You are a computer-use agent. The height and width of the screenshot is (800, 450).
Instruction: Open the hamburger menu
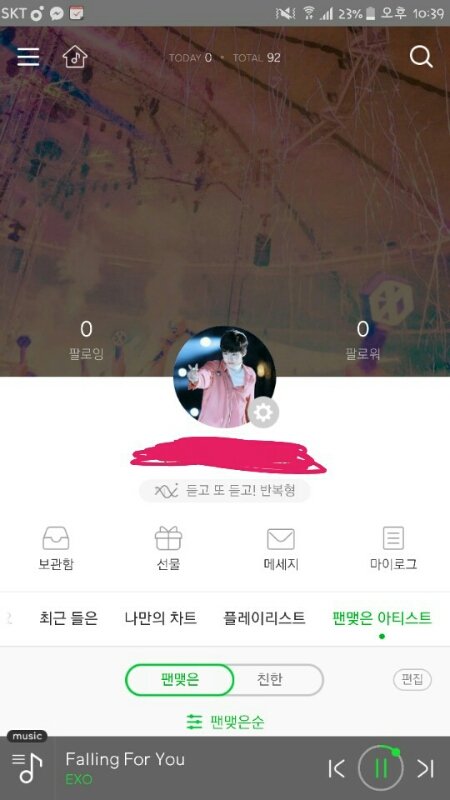28,57
